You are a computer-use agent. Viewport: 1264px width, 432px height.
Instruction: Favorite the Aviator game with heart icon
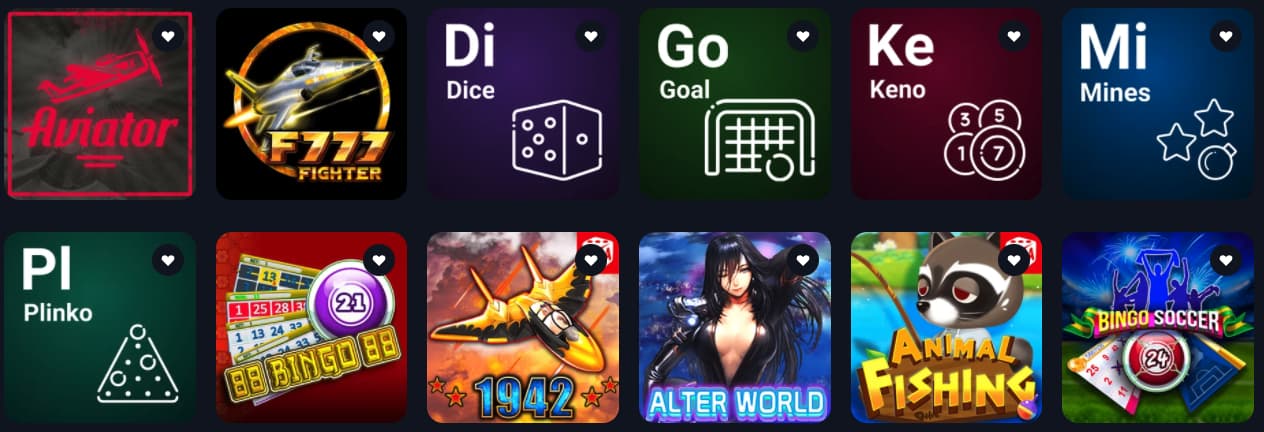[x=168, y=36]
